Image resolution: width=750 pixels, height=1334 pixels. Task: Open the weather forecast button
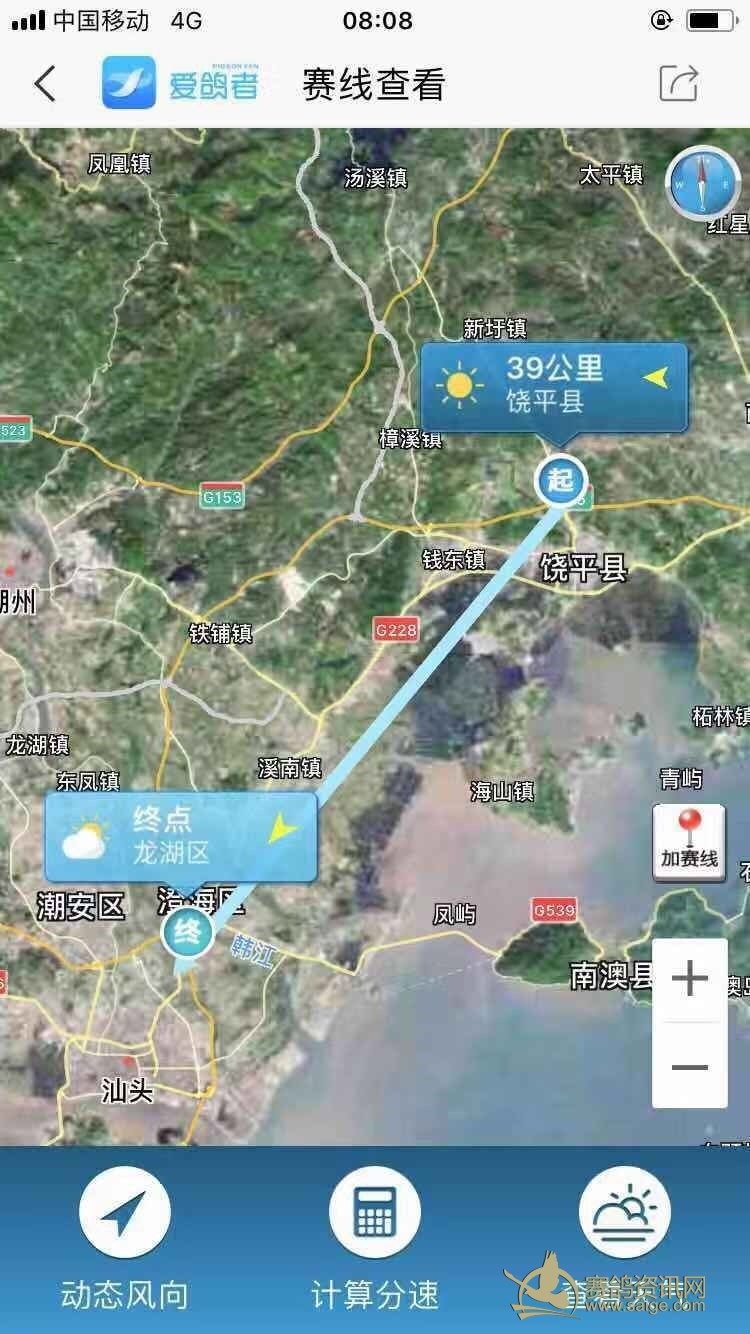coord(625,1212)
